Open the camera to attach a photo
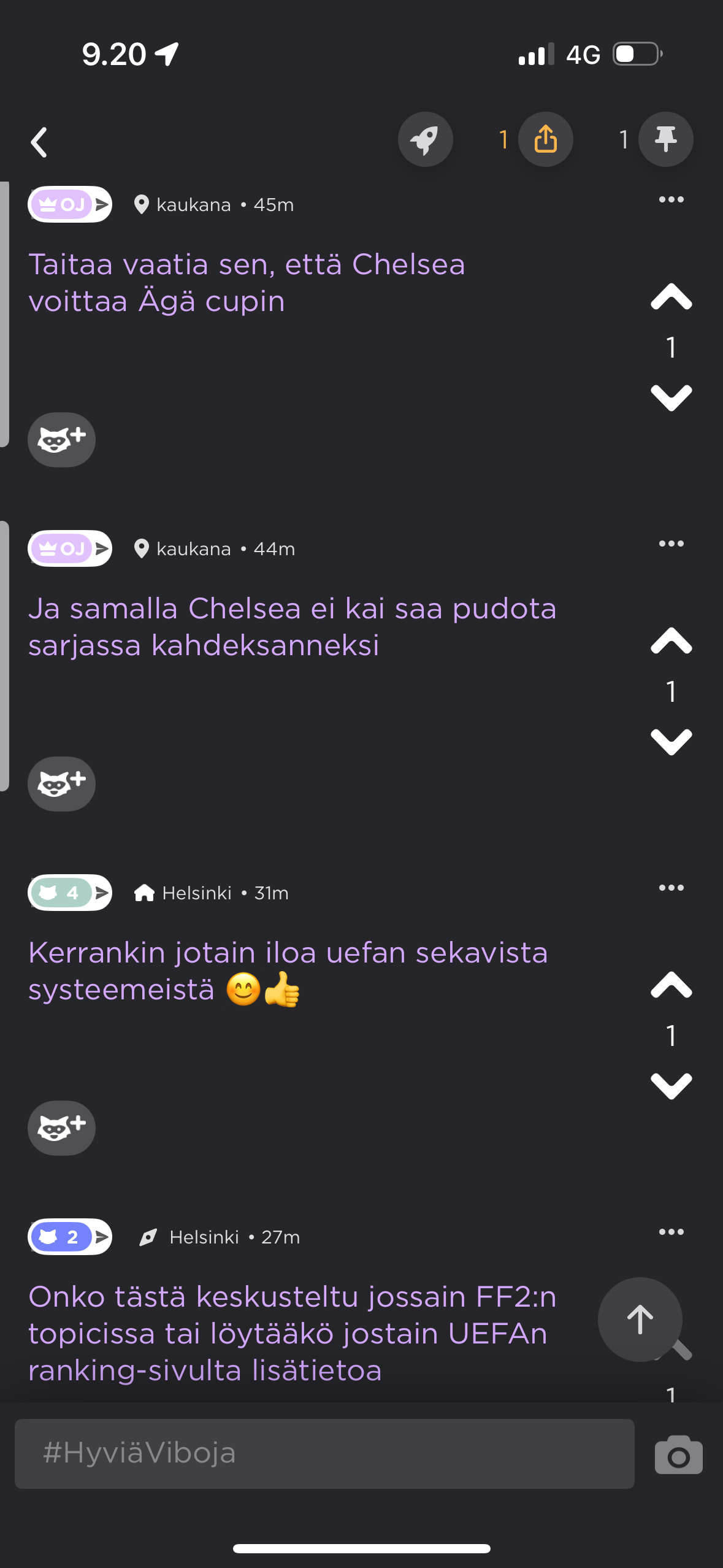The height and width of the screenshot is (1568, 723). point(678,1455)
